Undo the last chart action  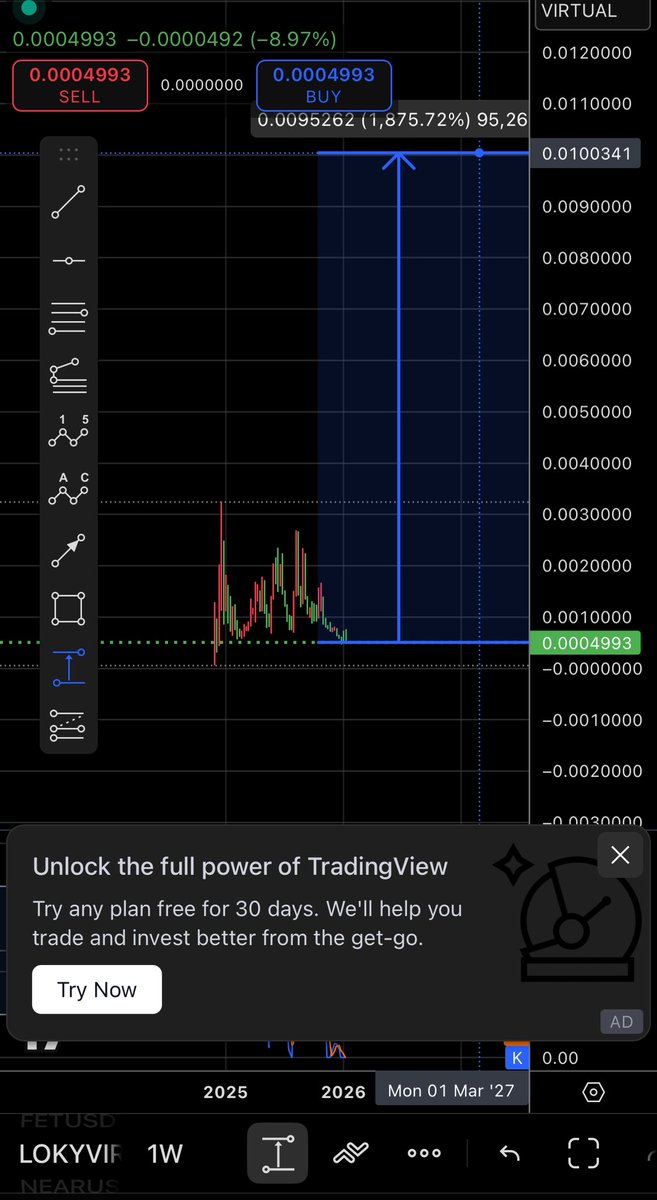(x=509, y=1153)
